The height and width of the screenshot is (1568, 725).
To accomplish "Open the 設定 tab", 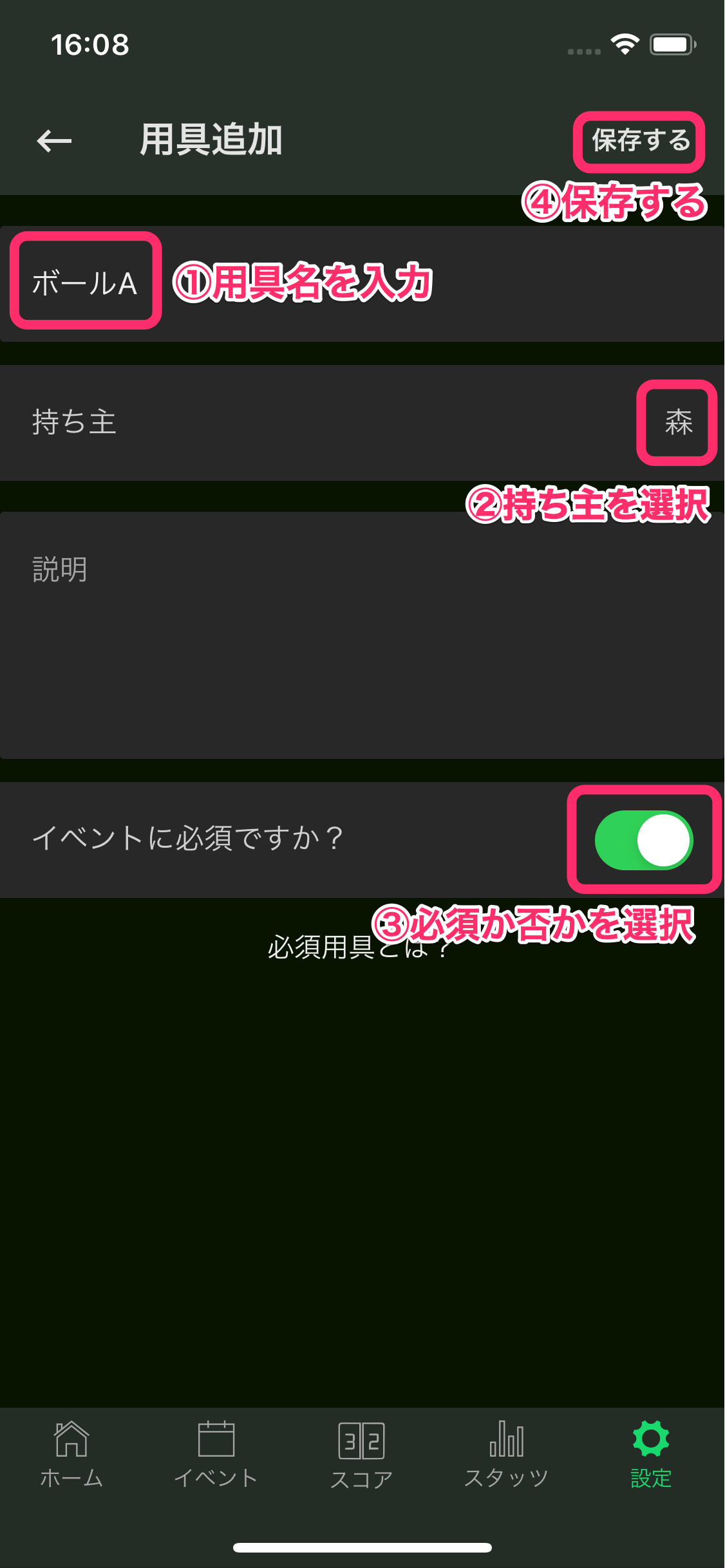I will pyautogui.click(x=651, y=1455).
